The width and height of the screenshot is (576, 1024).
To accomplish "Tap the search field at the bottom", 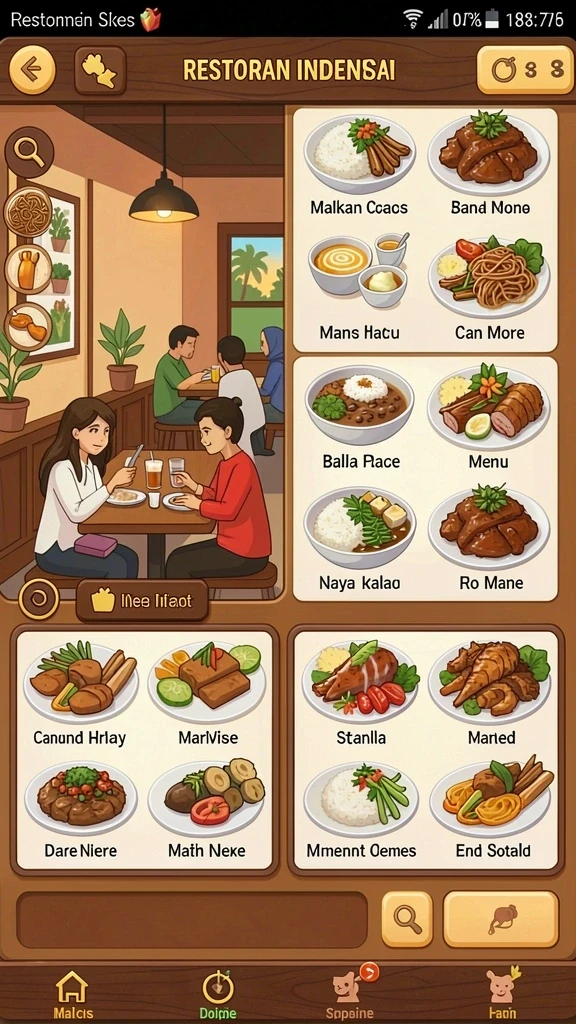I will [x=192, y=920].
